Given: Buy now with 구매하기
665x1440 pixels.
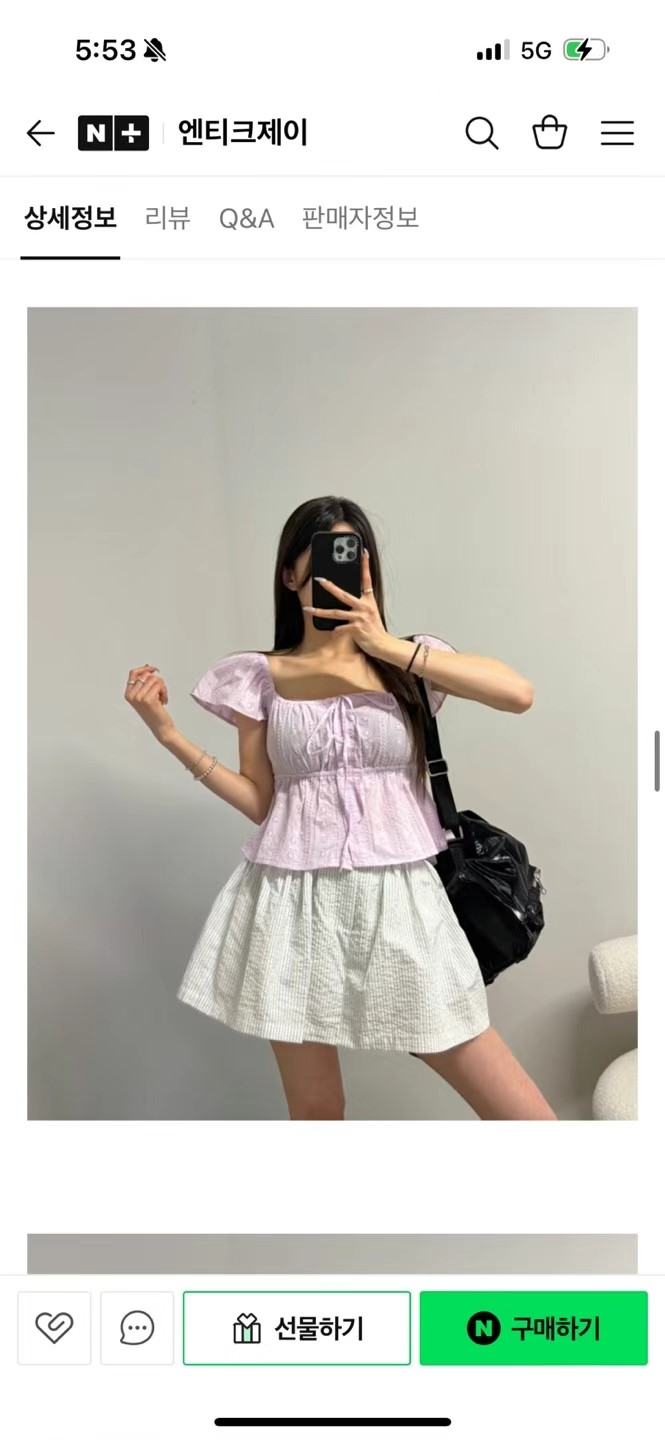Looking at the screenshot, I should [x=533, y=1328].
